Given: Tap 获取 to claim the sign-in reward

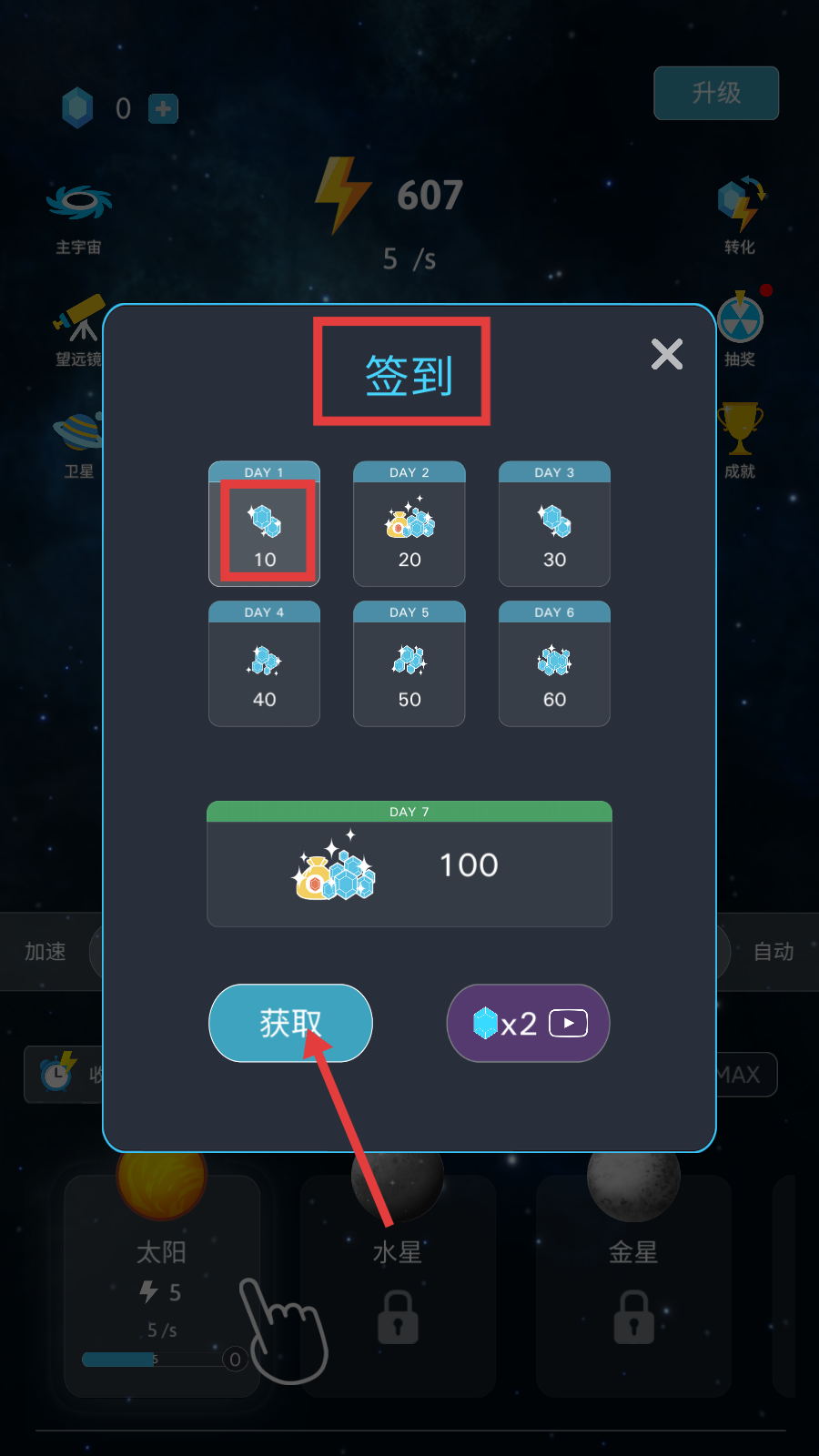Looking at the screenshot, I should point(290,1023).
